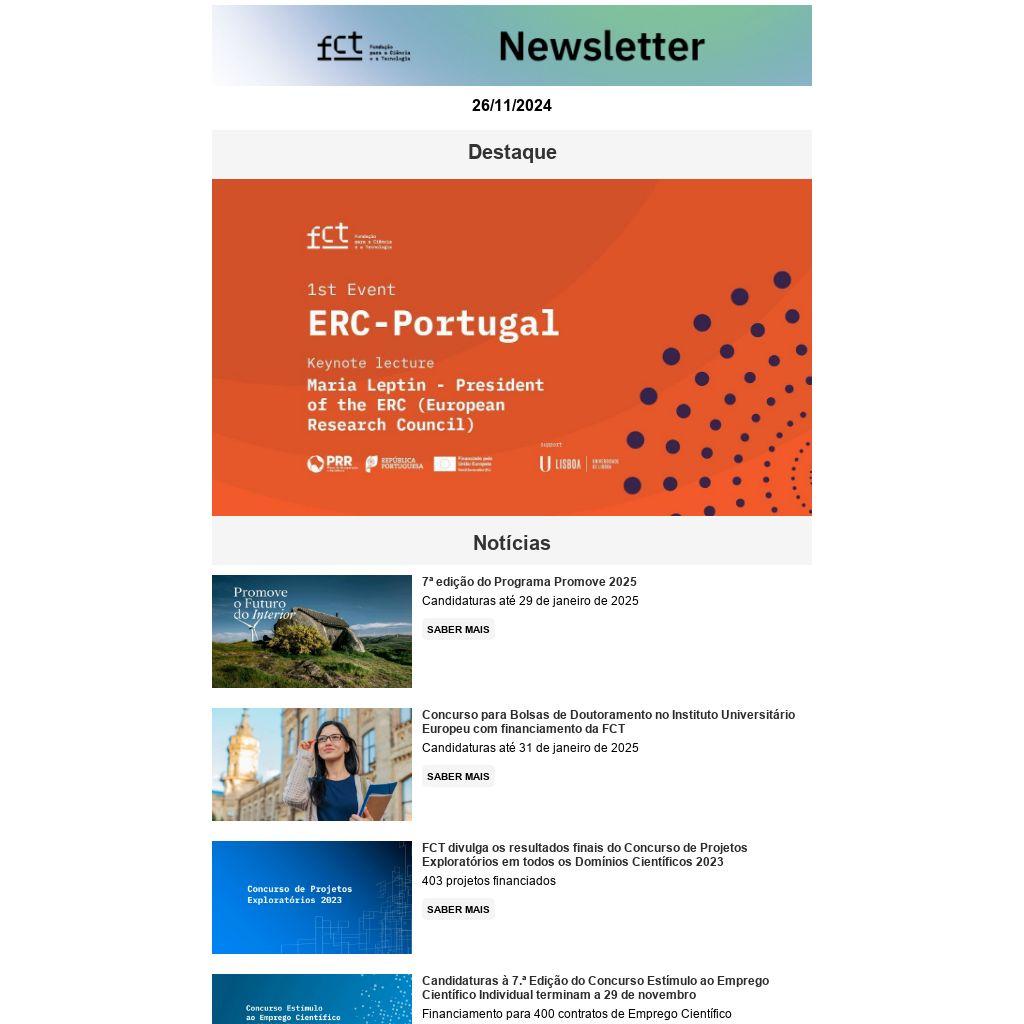The height and width of the screenshot is (1024, 1024).
Task: Open the Concurso de Projetos Exploratórios 2023 image
Action: (311, 897)
